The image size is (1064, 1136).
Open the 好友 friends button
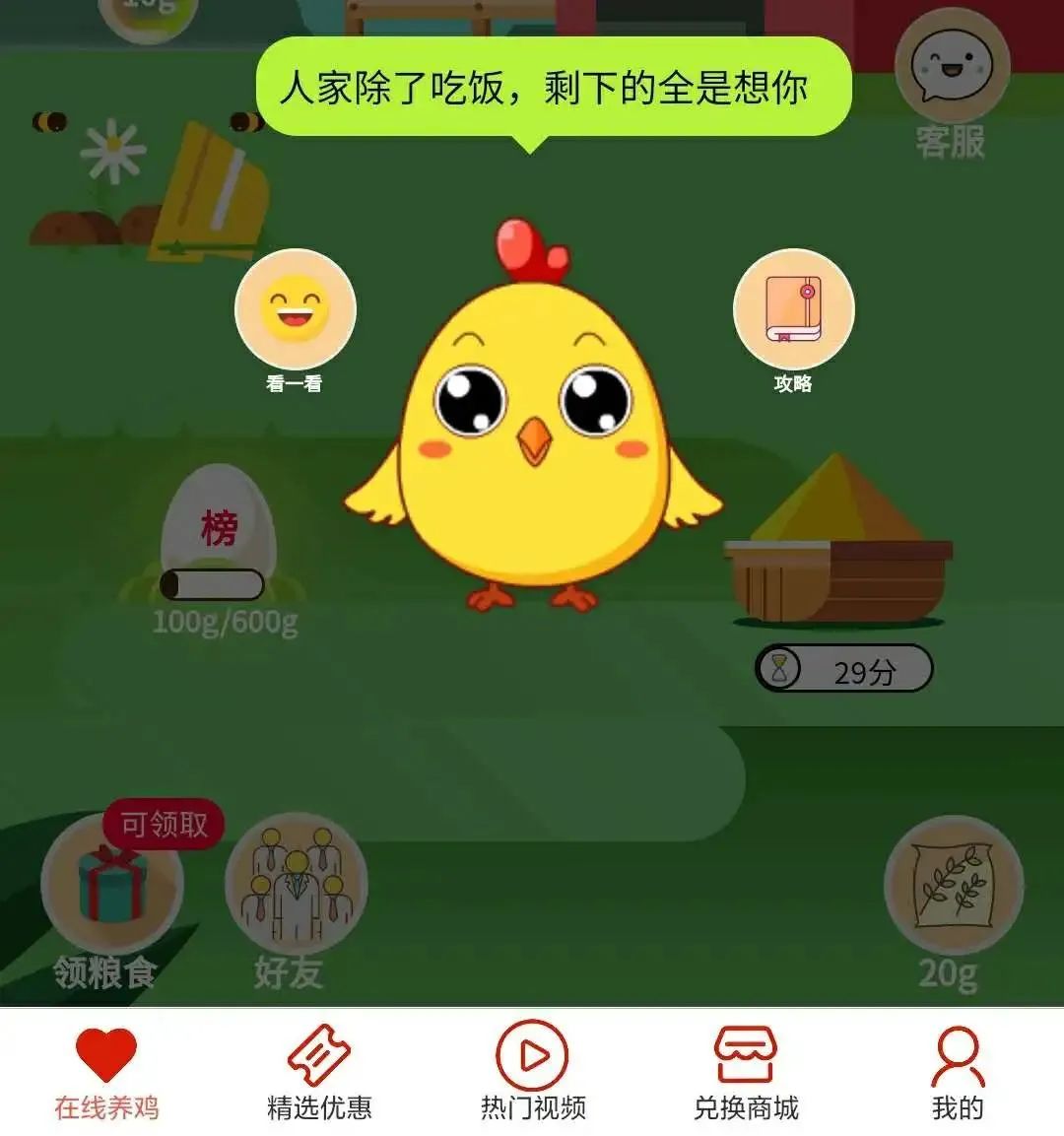296,887
